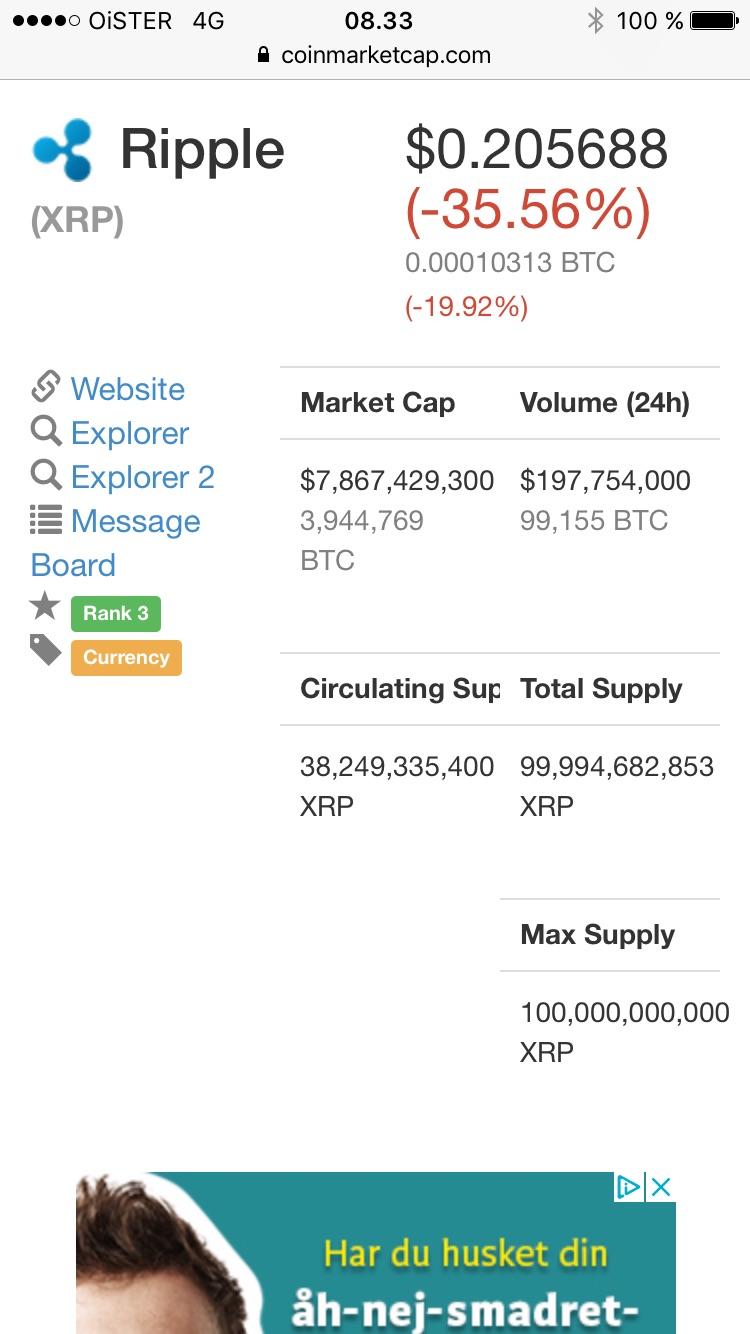Expand the Total Supply column header
Image resolution: width=750 pixels, height=1334 pixels.
tap(600, 688)
